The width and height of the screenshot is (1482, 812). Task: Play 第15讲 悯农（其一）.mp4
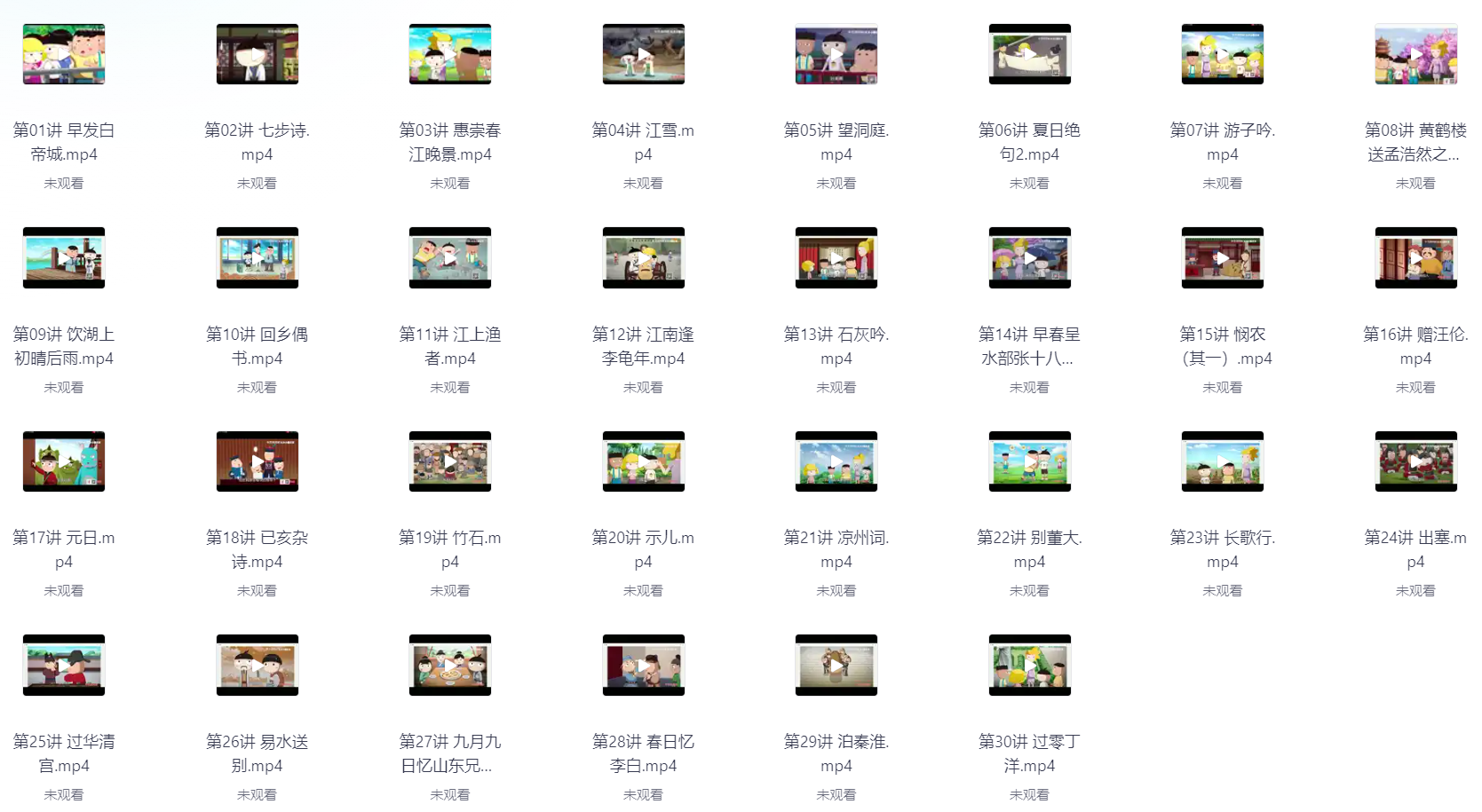(x=1223, y=258)
